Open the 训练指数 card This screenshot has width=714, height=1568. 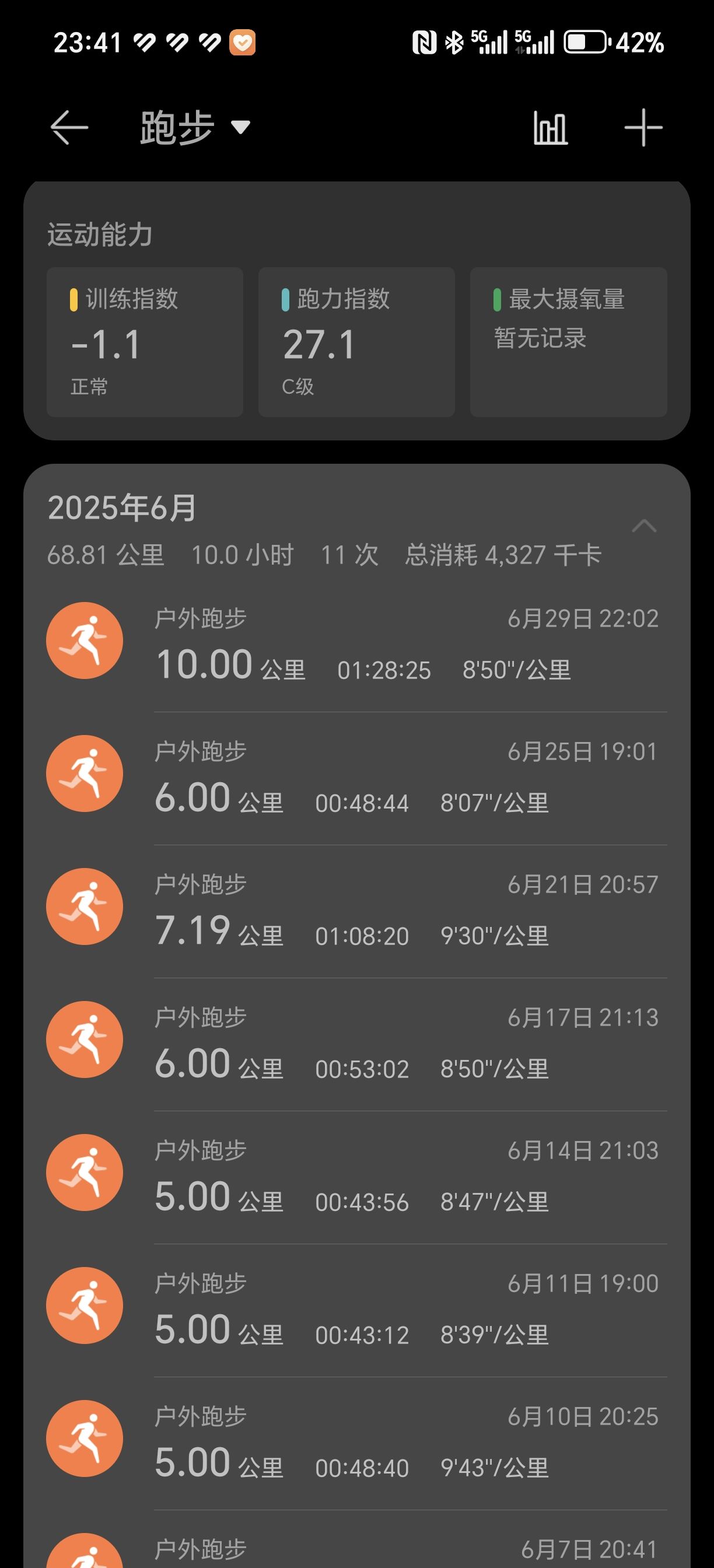pos(145,342)
